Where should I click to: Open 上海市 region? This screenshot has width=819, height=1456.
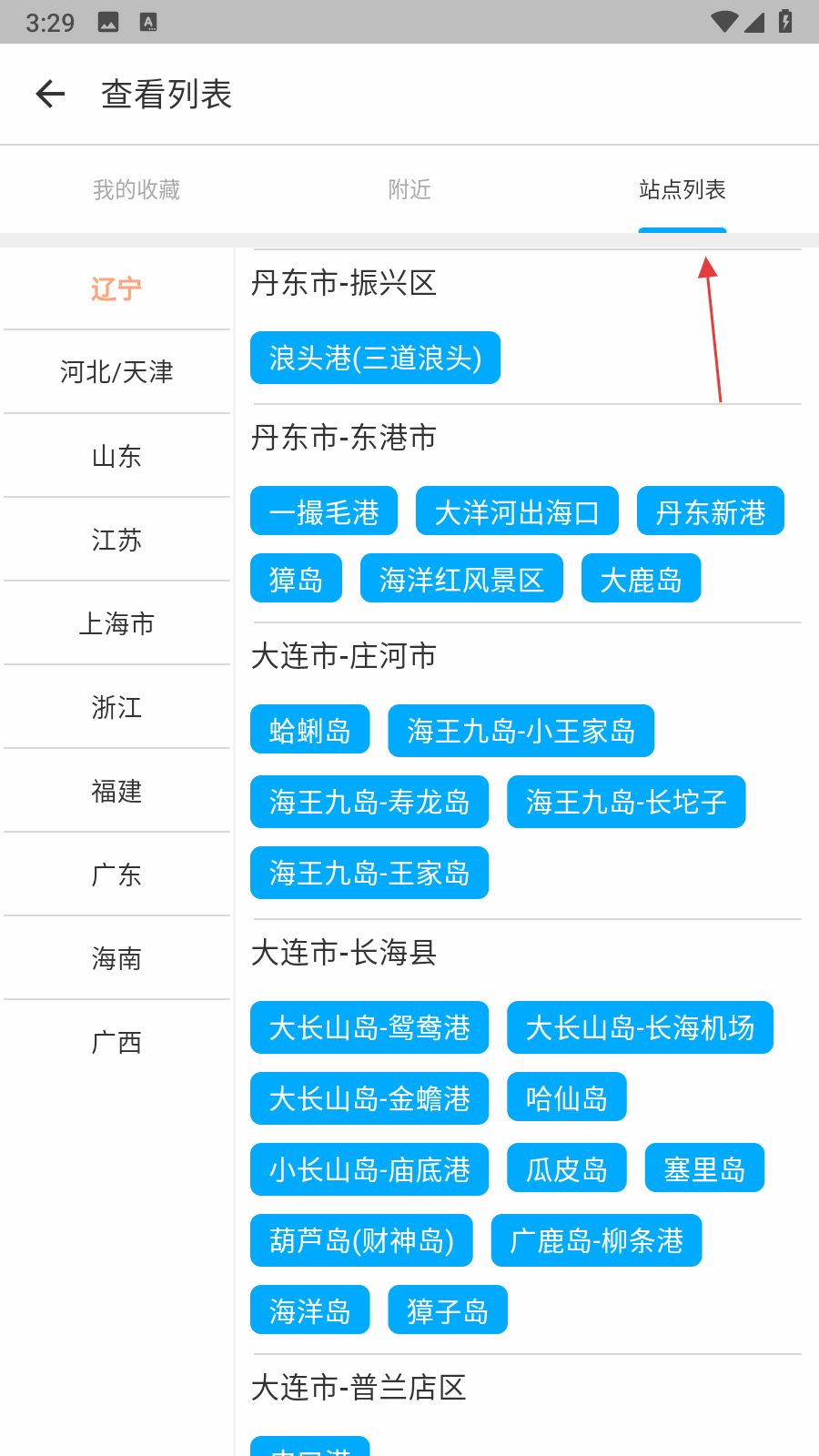click(116, 623)
